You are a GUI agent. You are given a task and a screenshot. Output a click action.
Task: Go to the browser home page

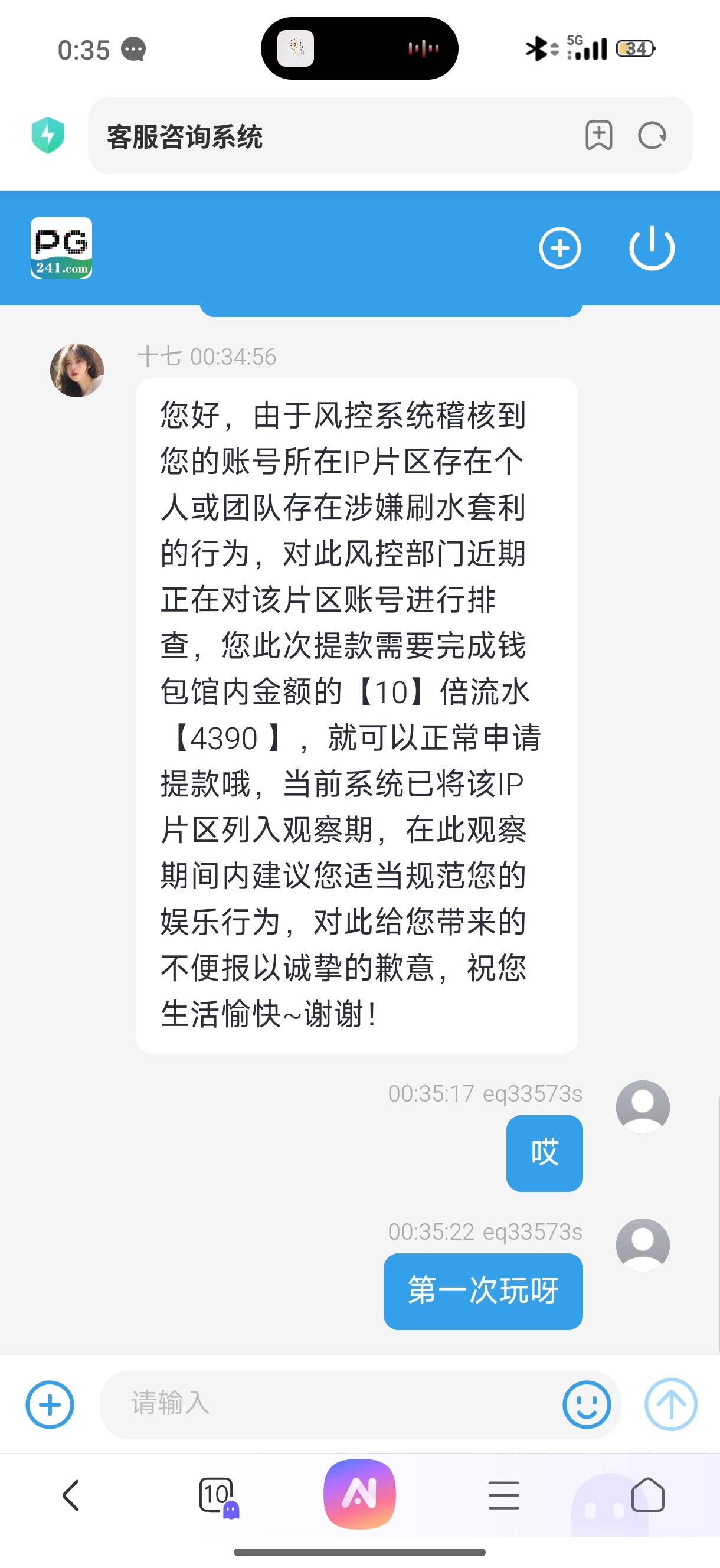tap(647, 1495)
